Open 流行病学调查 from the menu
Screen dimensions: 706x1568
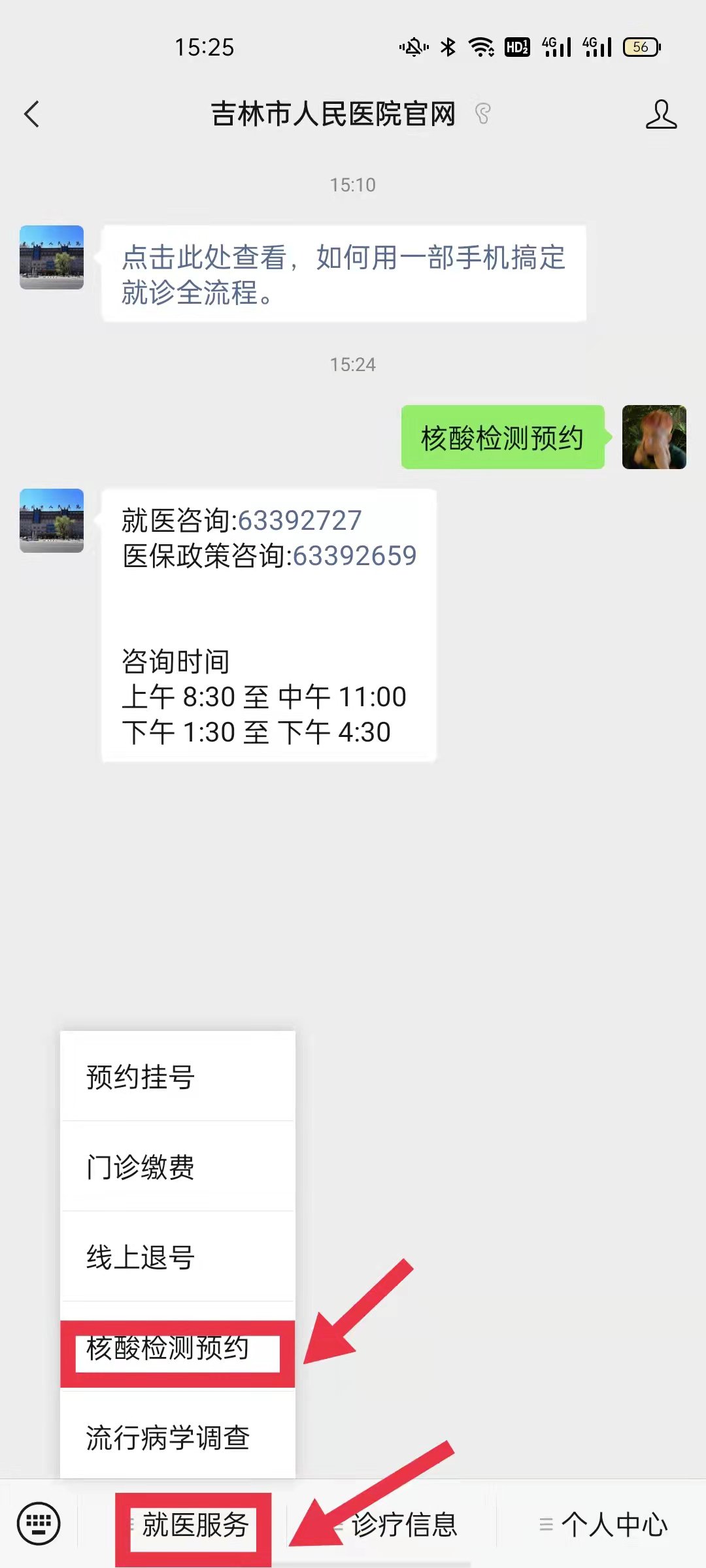click(177, 1437)
